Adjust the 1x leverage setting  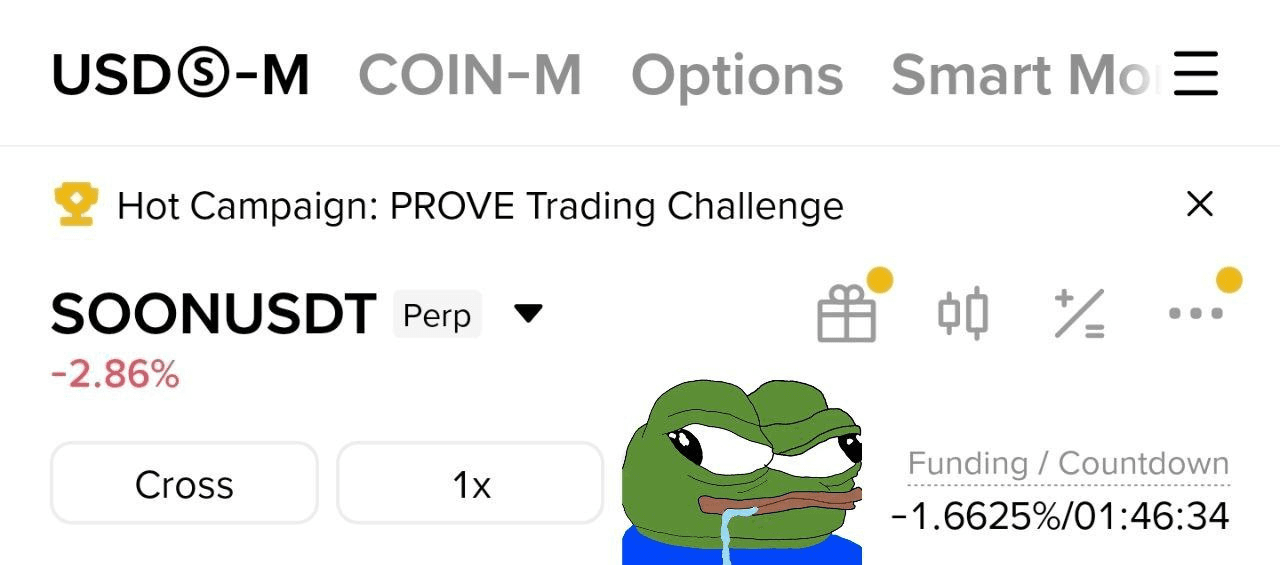[x=470, y=484]
